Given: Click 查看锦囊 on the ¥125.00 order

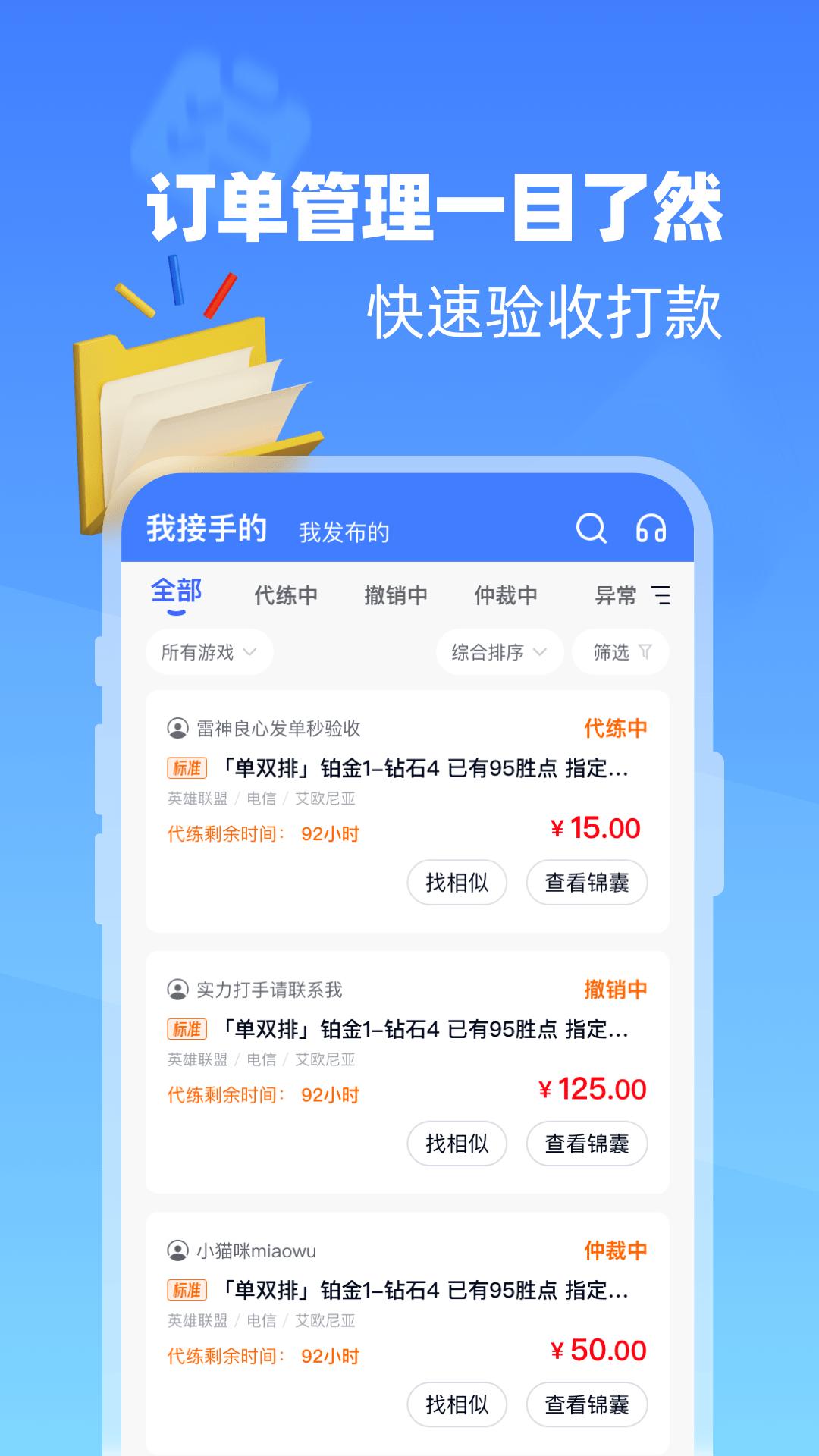Looking at the screenshot, I should (587, 1143).
